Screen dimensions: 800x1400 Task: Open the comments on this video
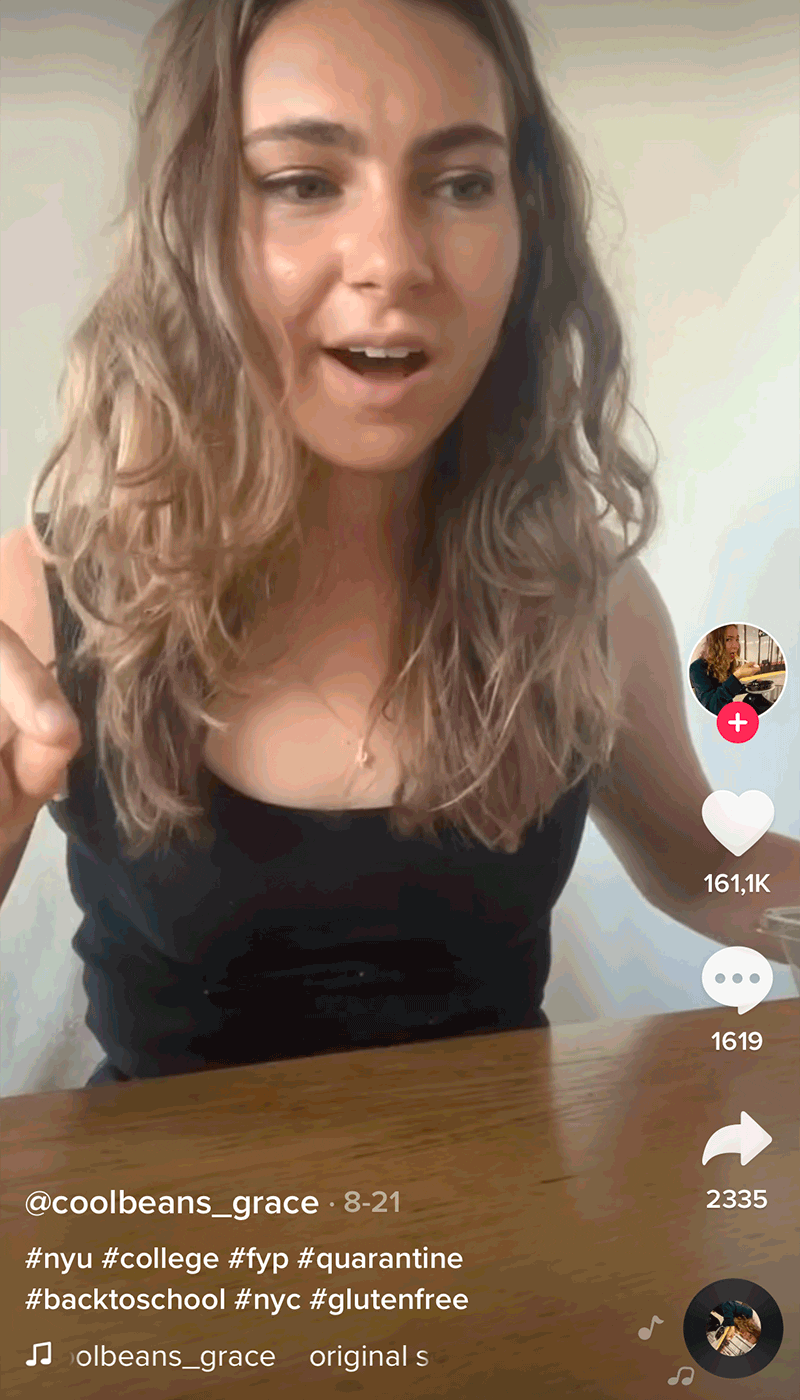(737, 980)
